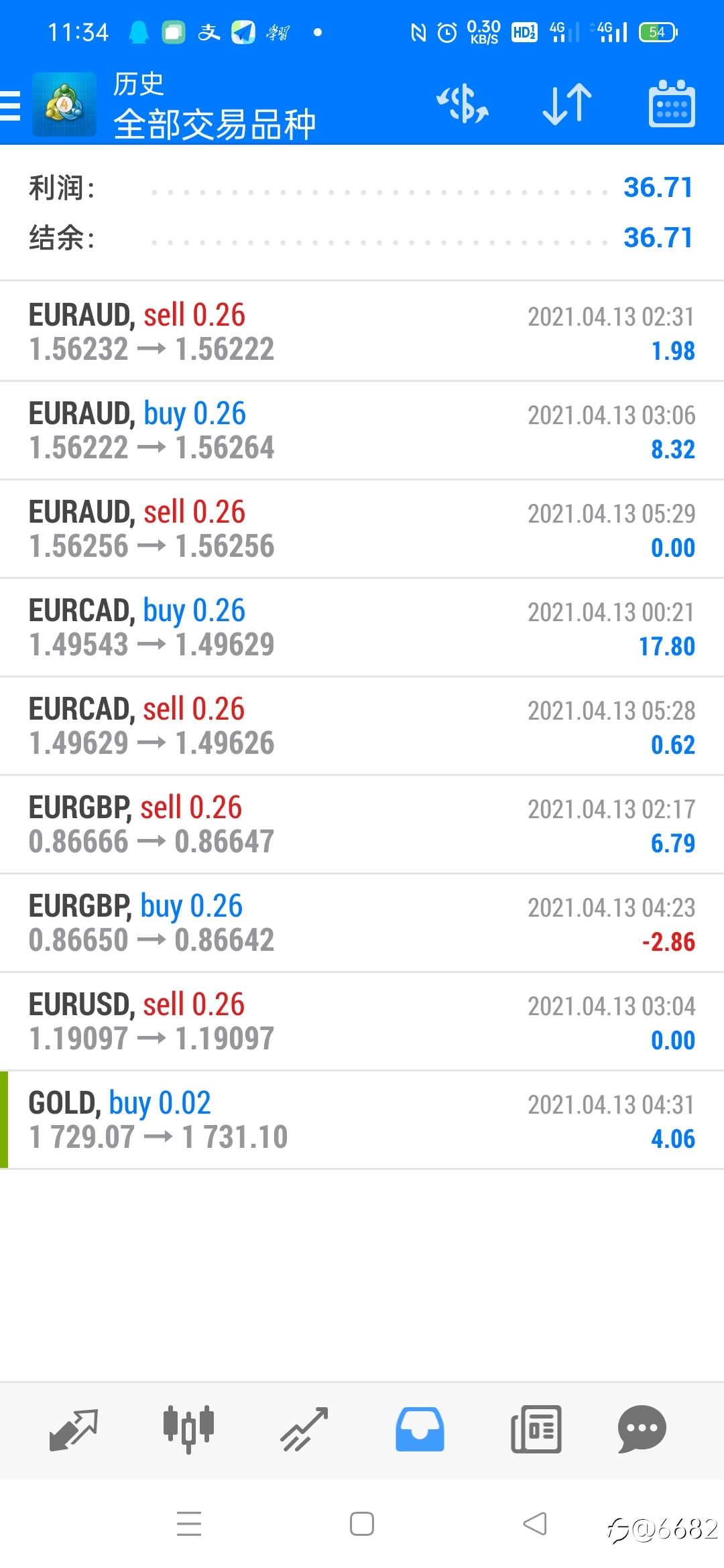
Task: Go to the system home screen
Action: coord(362,1524)
